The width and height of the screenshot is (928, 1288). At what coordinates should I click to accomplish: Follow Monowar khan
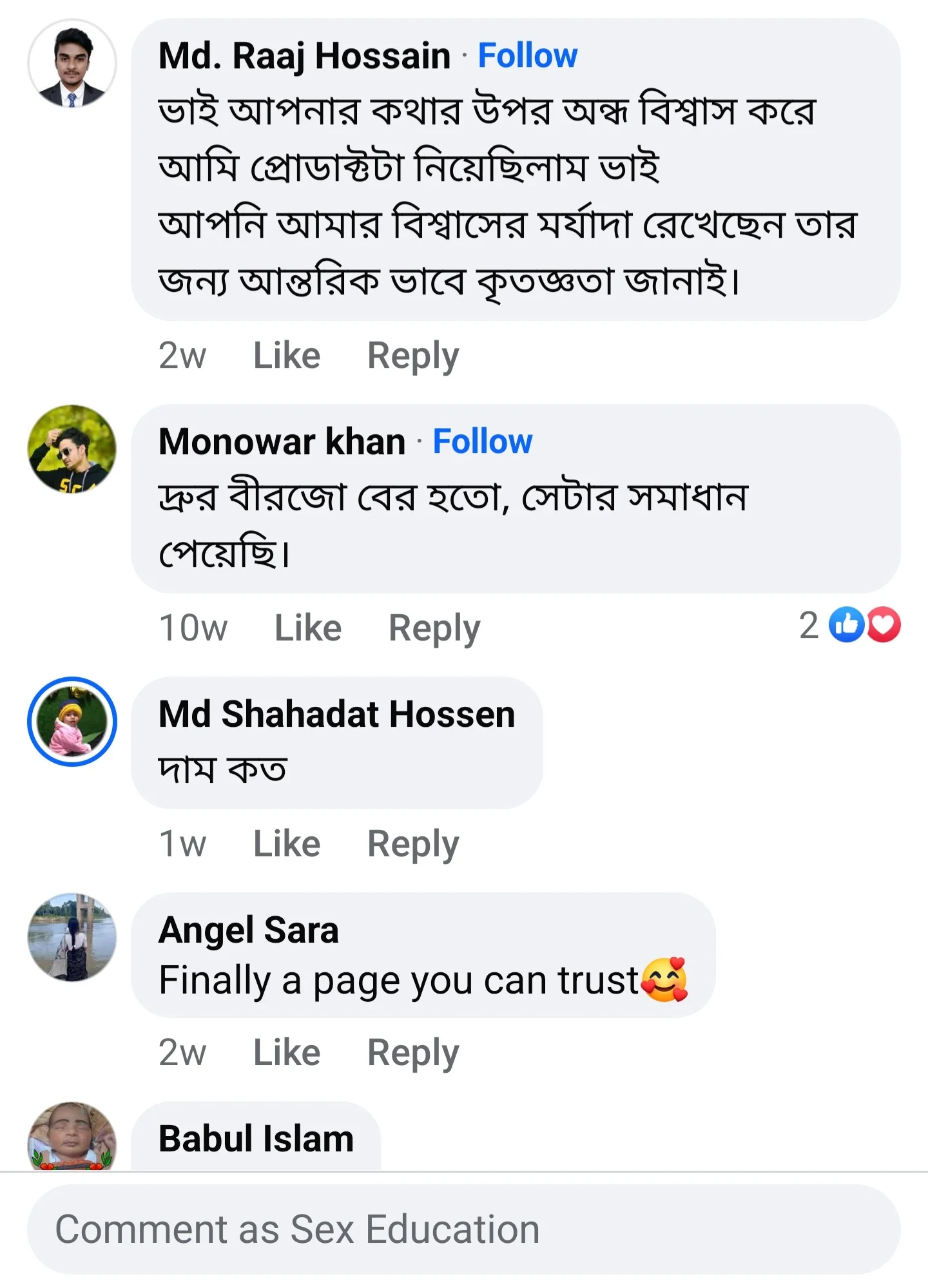pos(482,441)
